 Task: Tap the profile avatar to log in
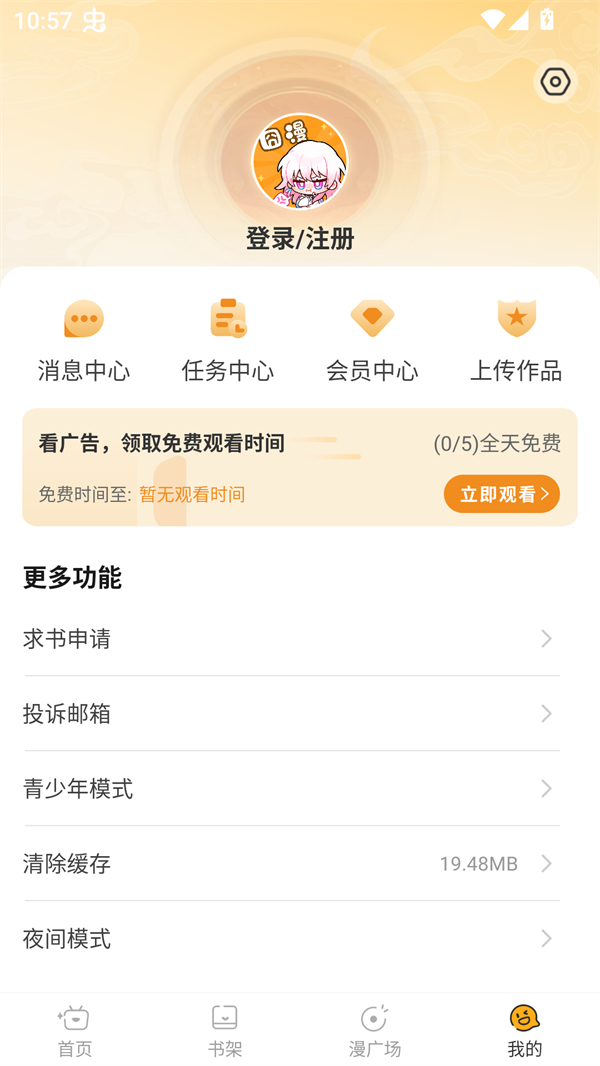(300, 162)
